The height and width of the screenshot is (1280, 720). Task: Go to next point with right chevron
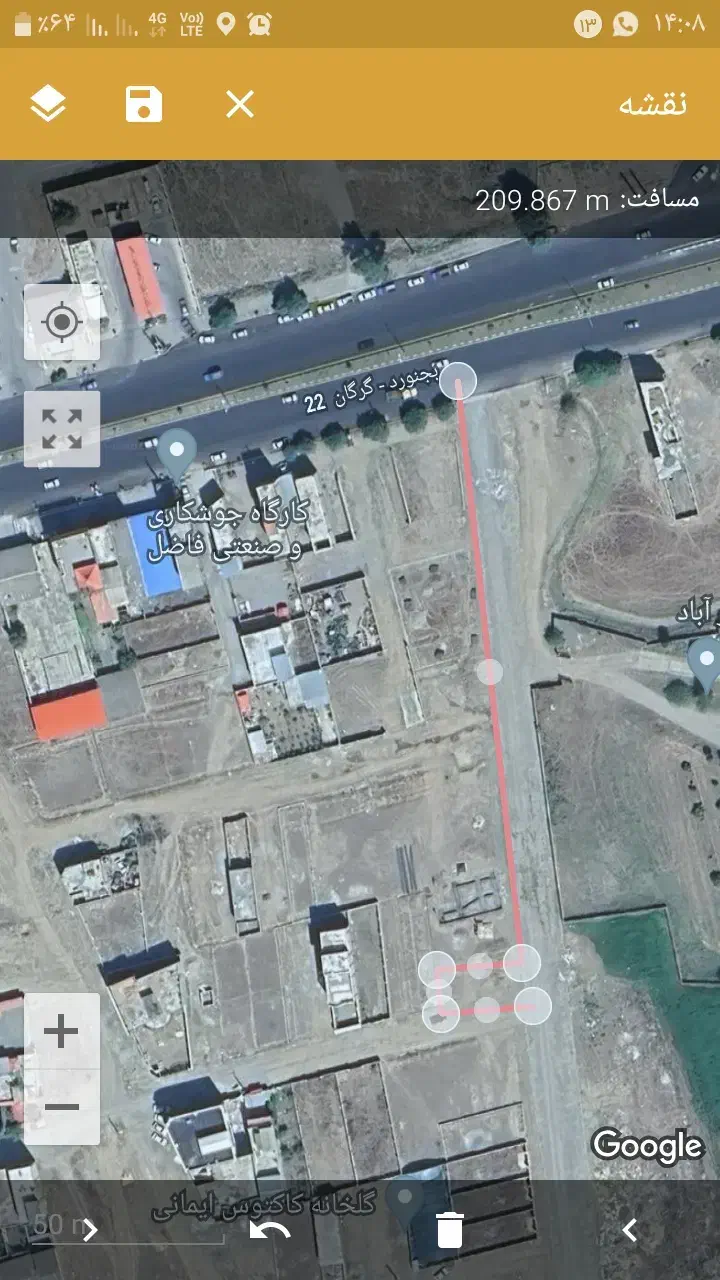click(90, 1230)
